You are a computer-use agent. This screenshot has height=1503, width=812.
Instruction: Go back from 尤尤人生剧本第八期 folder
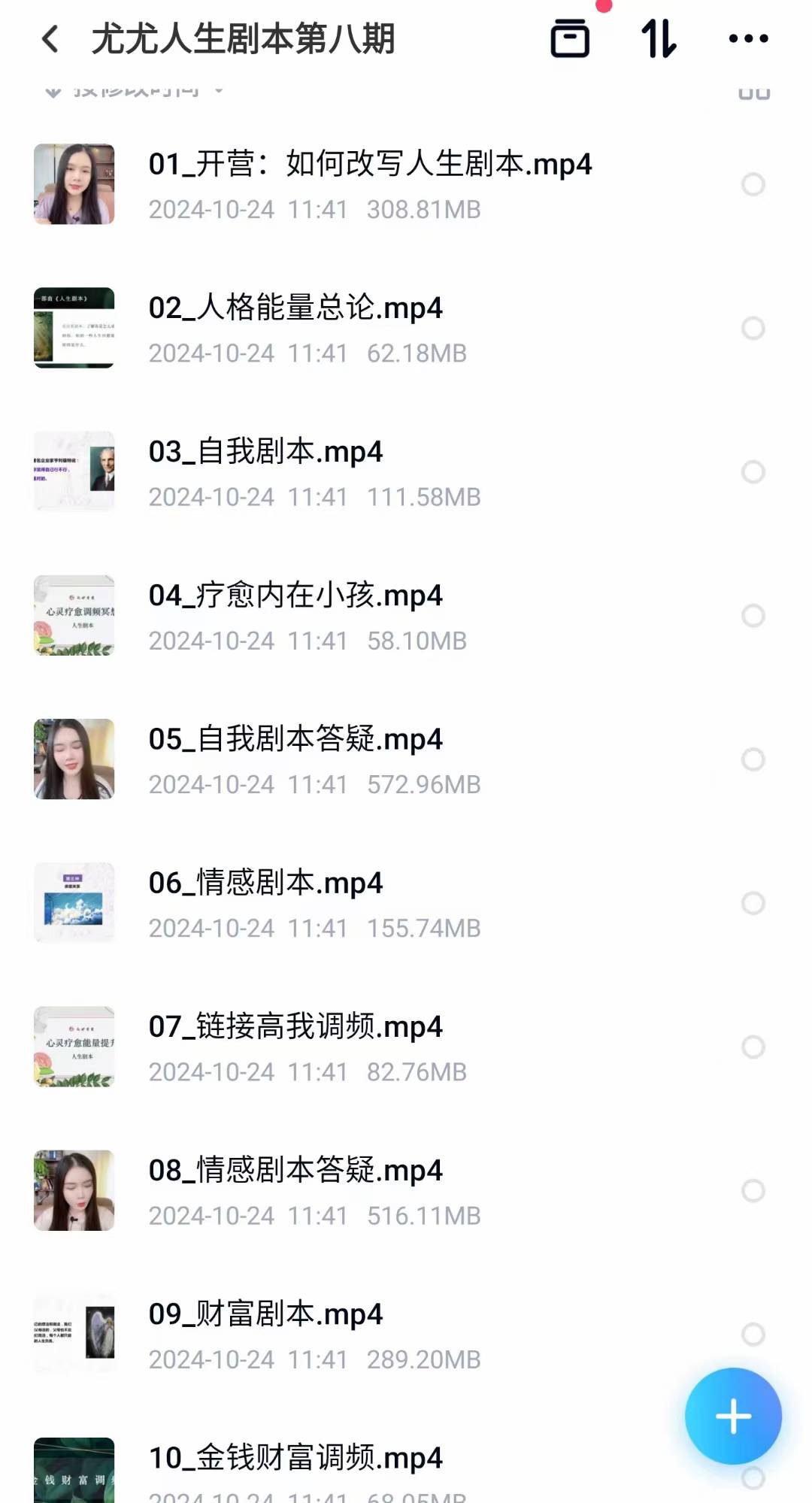(50, 39)
